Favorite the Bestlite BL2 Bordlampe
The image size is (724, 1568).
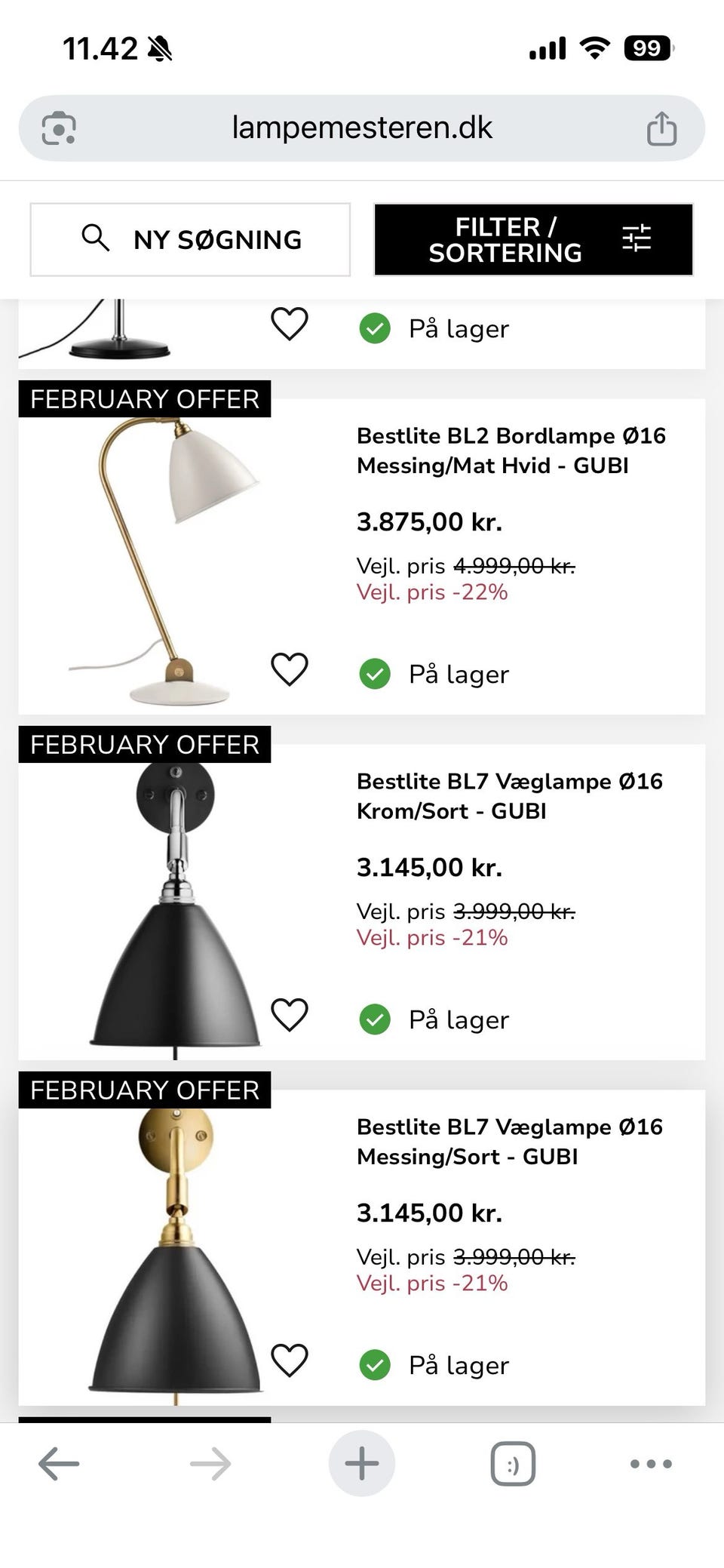pyautogui.click(x=289, y=668)
